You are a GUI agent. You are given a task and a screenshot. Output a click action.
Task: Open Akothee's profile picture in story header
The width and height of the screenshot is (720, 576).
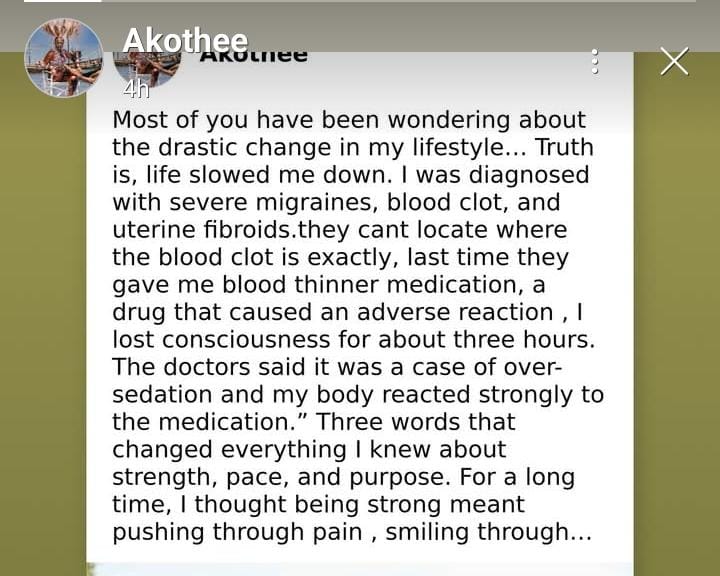pyautogui.click(x=64, y=58)
